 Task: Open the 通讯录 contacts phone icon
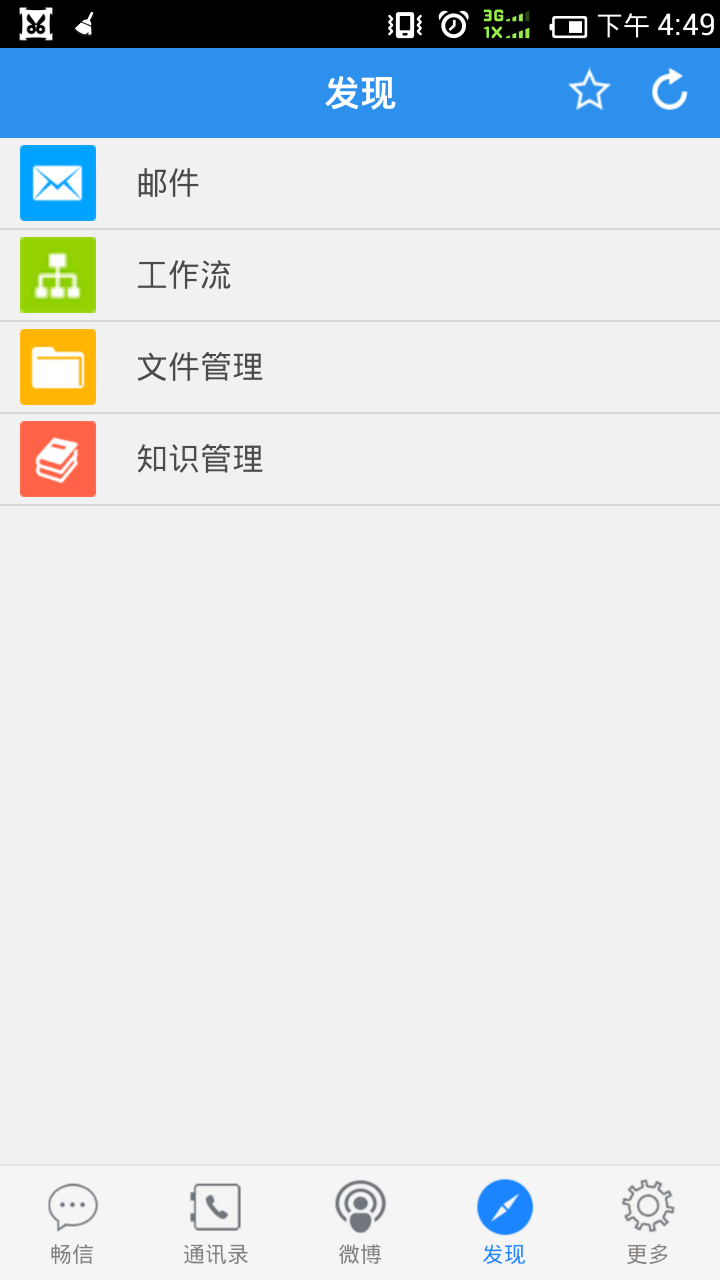tap(215, 1205)
